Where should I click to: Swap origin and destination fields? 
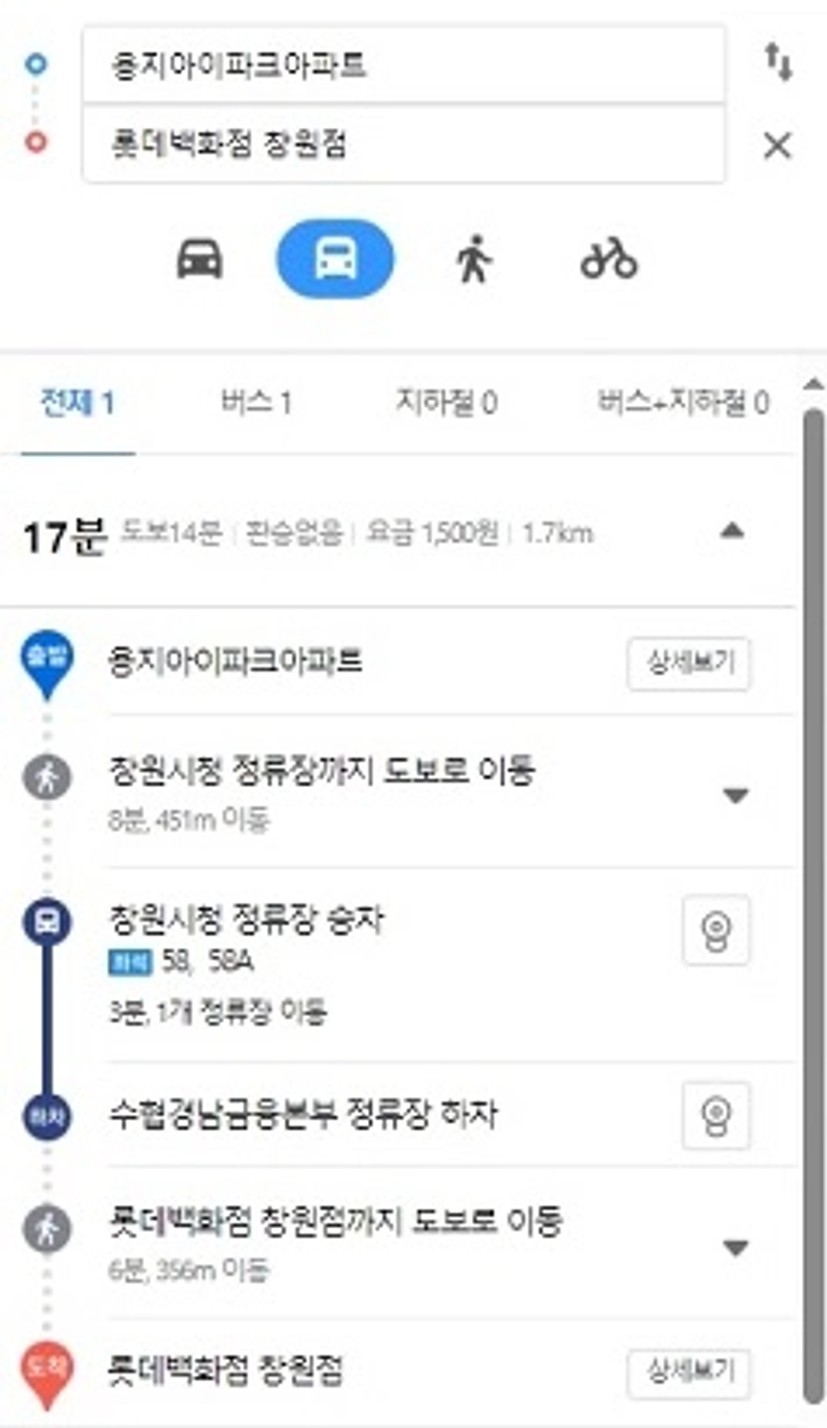[778, 64]
